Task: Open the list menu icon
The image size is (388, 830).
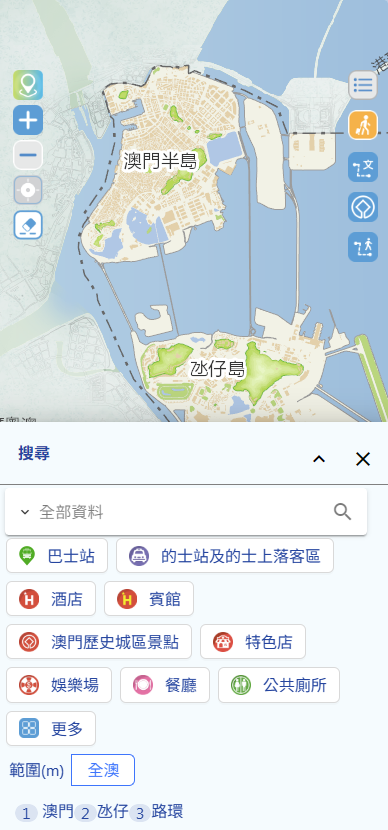Action: pos(363,85)
